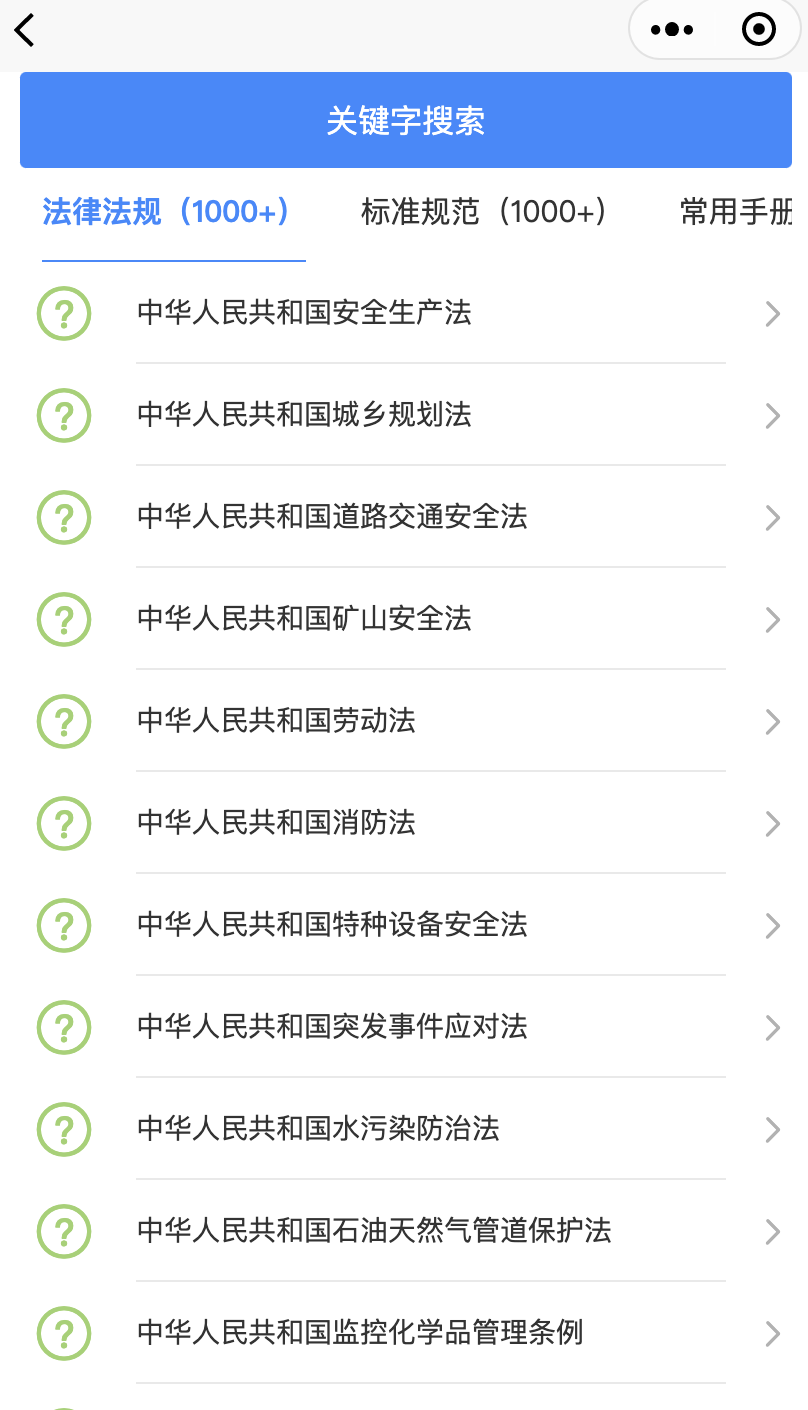Click the question mark icon beside 中华人民共和国劳动法
The height and width of the screenshot is (1410, 808).
click(x=63, y=721)
